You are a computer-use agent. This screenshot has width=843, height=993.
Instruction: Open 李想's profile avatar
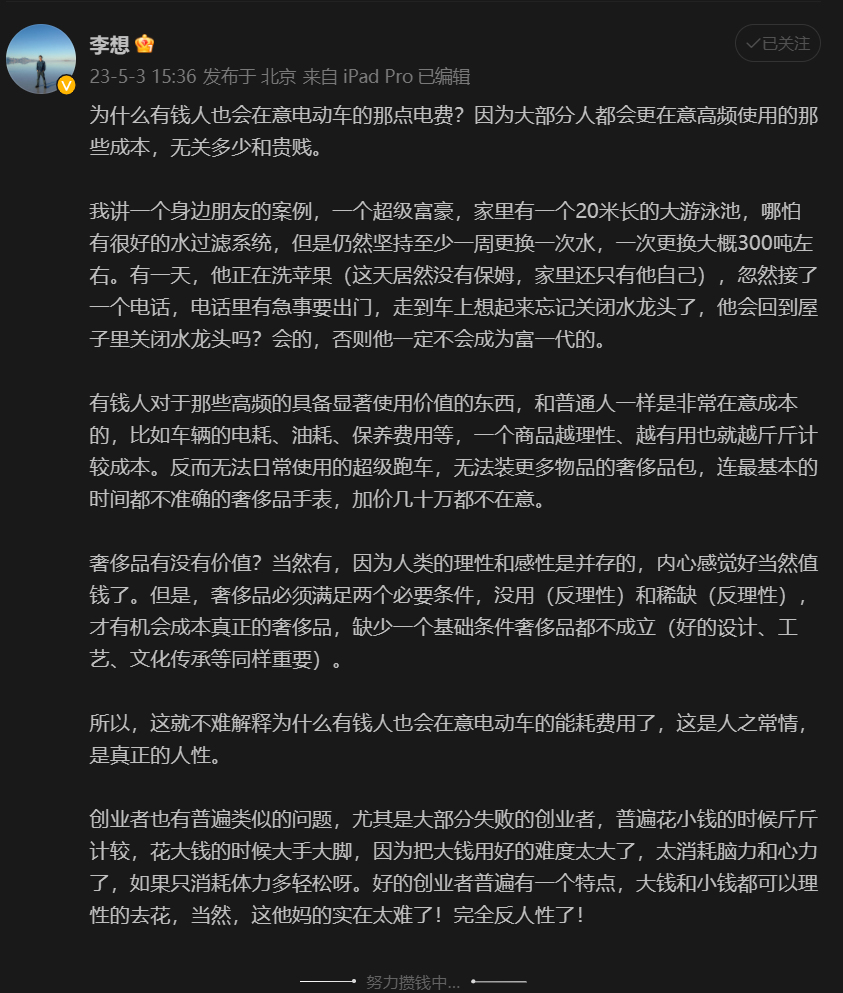pos(41,58)
